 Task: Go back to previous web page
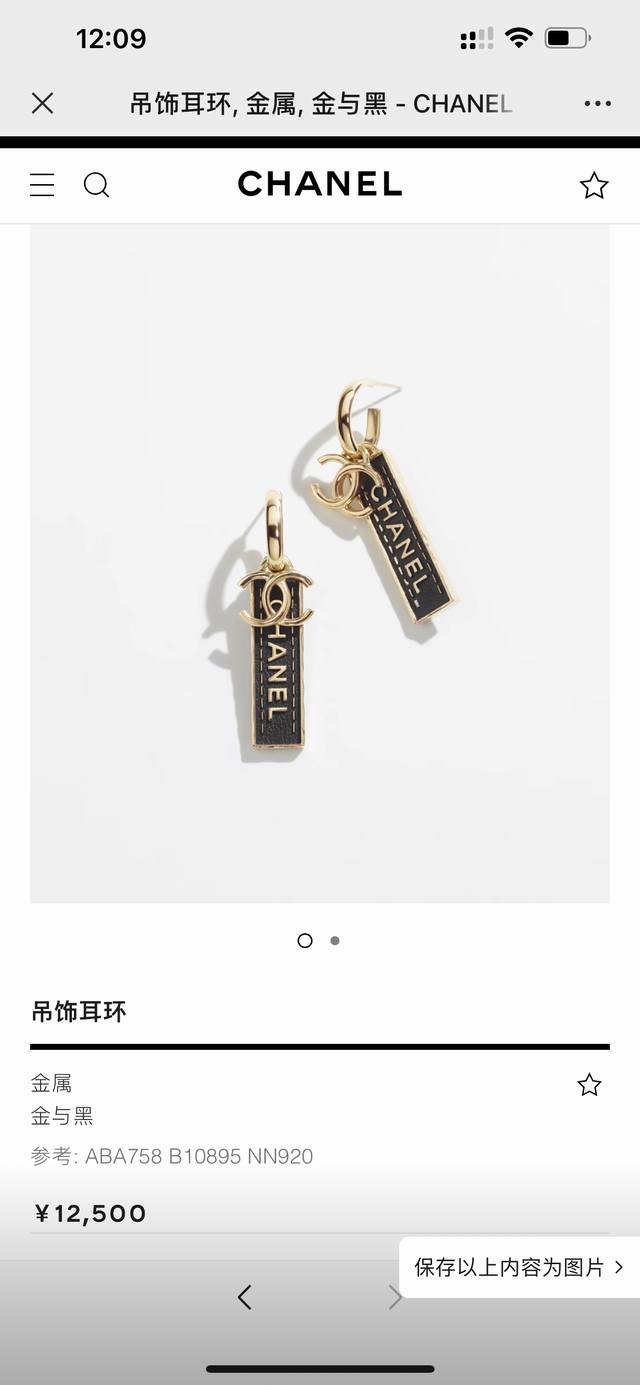point(245,1297)
